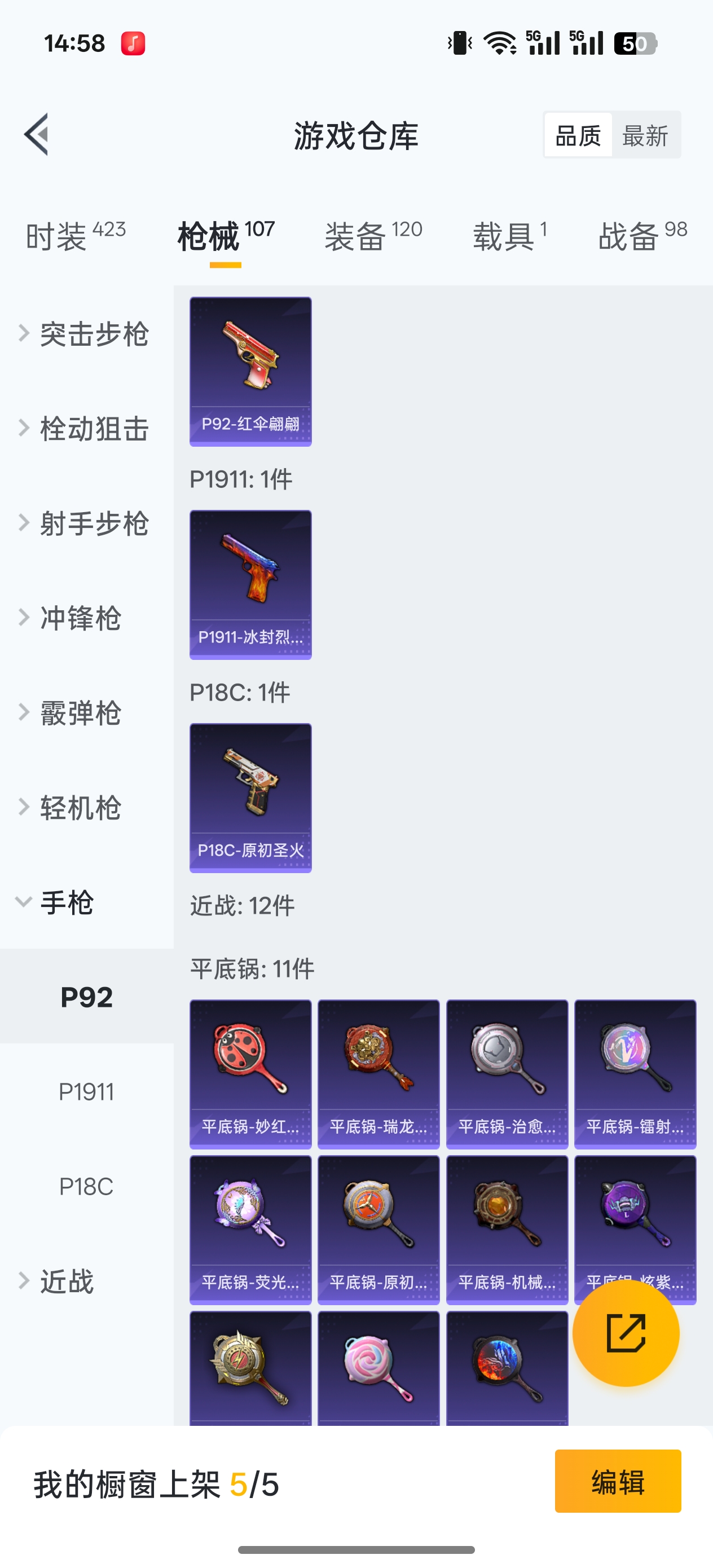View the P18C-原初圣火 skin
Viewport: 713px width, 1568px height.
click(x=250, y=798)
